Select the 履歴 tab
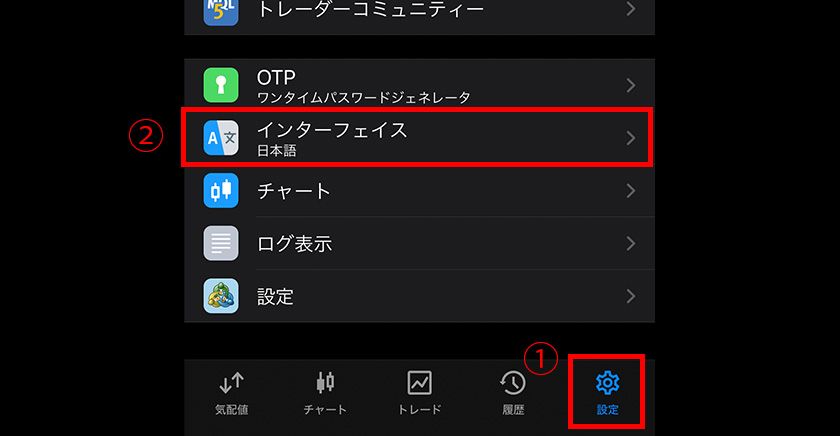 513,392
